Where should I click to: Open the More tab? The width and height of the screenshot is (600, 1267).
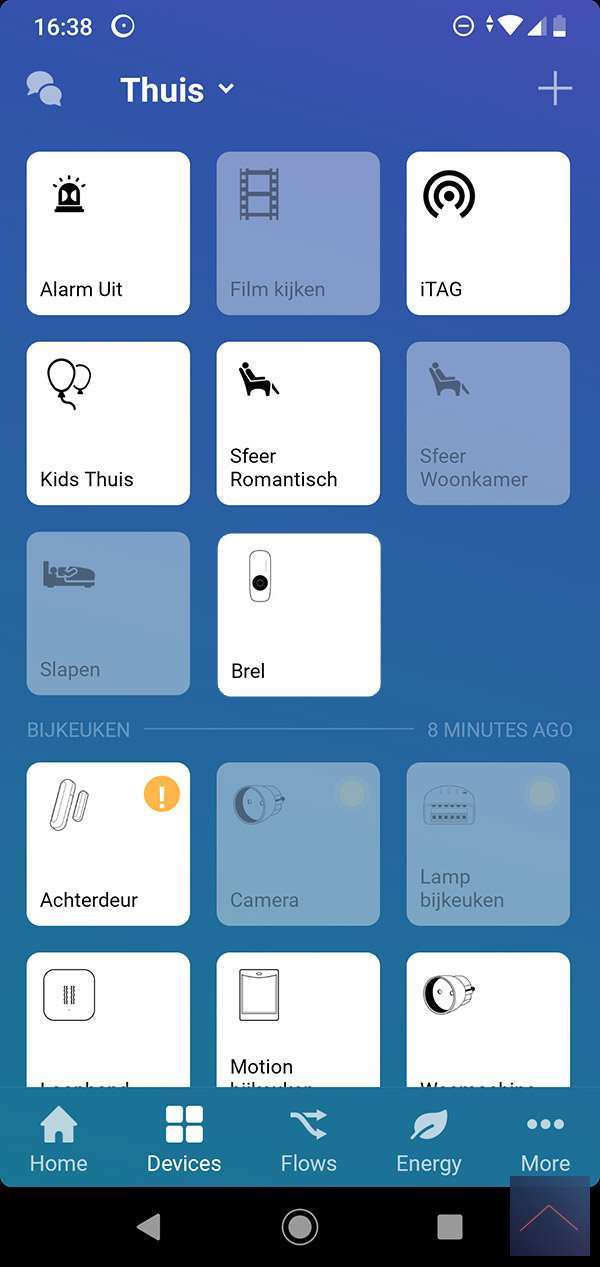pyautogui.click(x=545, y=1140)
